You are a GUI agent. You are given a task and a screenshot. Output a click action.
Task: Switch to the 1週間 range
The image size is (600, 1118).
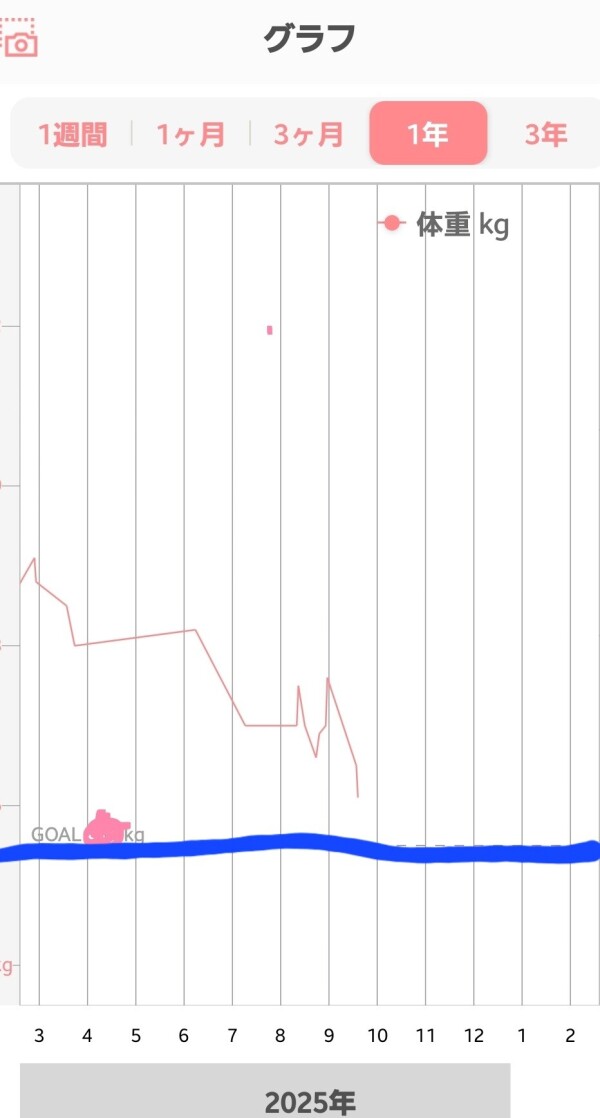coord(72,134)
